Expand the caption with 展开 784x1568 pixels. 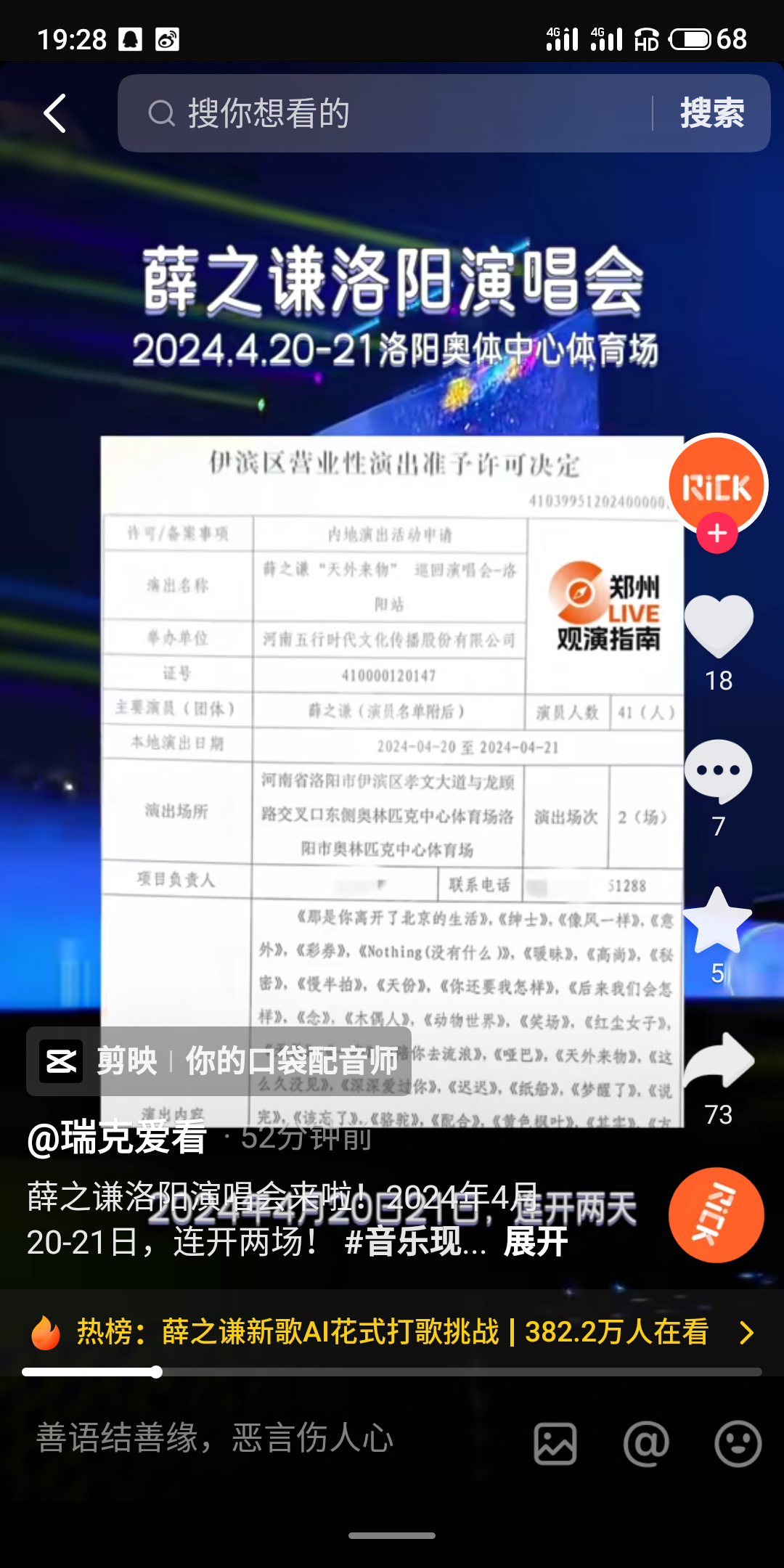click(536, 1242)
